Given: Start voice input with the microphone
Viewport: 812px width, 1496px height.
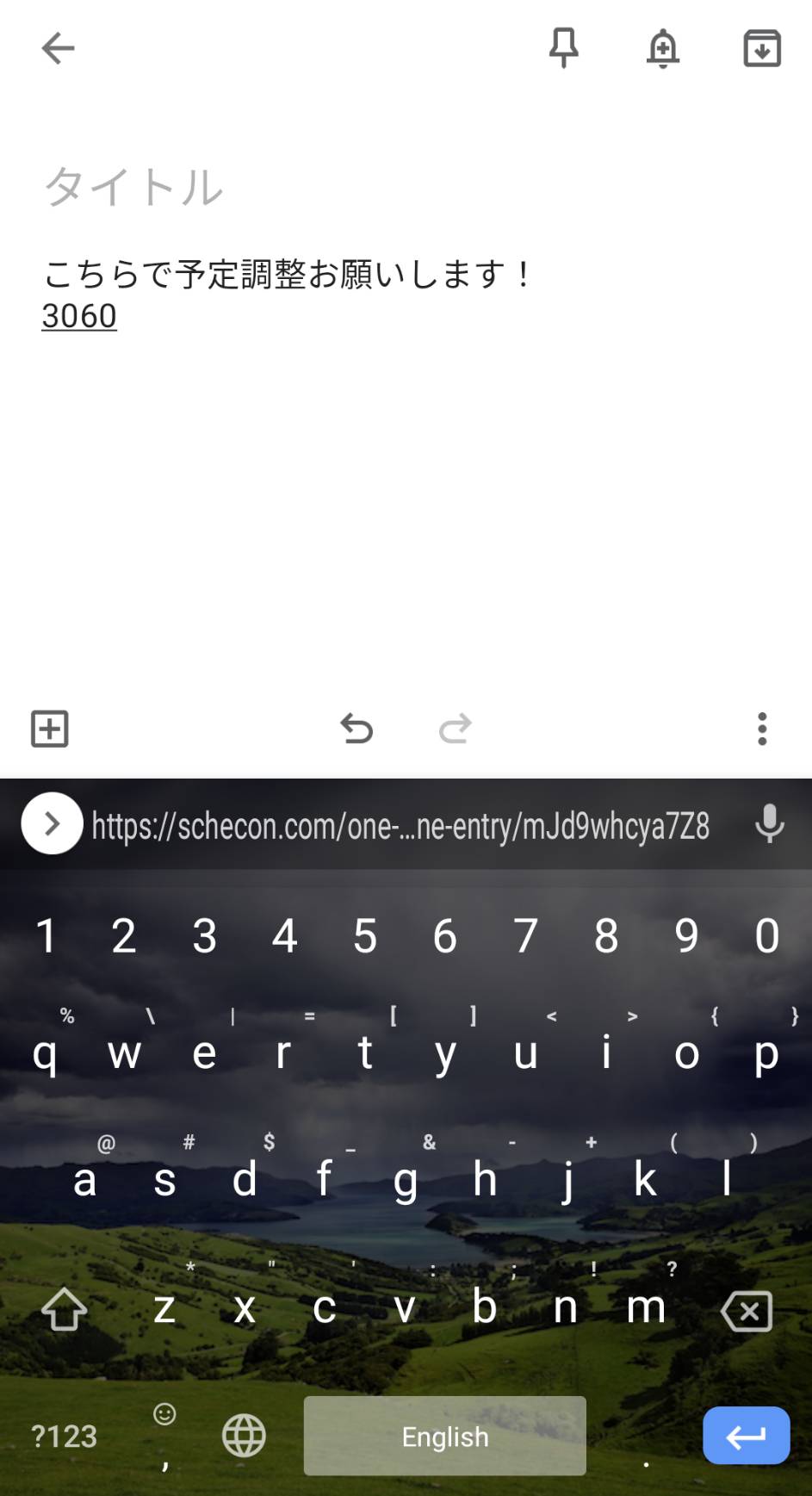Looking at the screenshot, I should (770, 823).
